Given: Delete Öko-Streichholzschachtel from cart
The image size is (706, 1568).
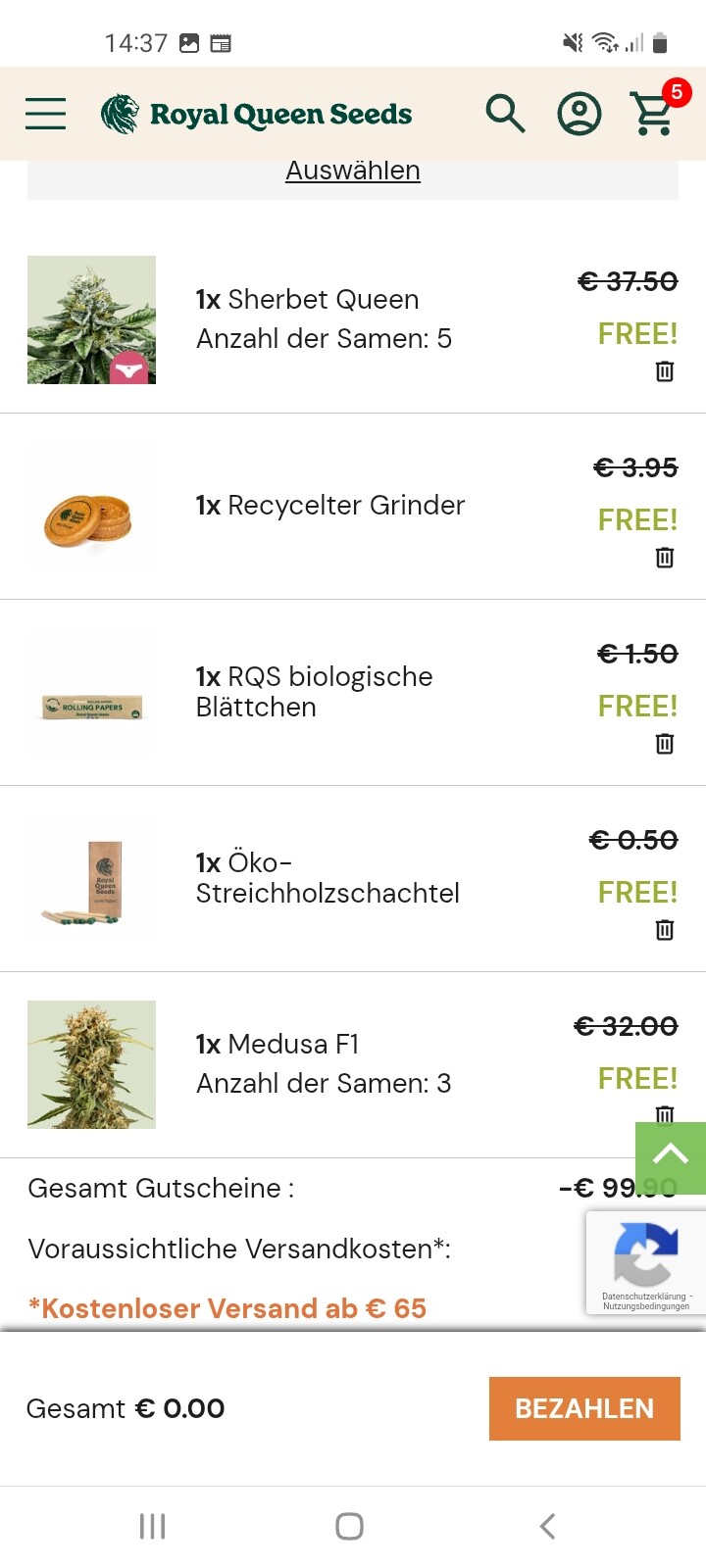Looking at the screenshot, I should (x=665, y=930).
